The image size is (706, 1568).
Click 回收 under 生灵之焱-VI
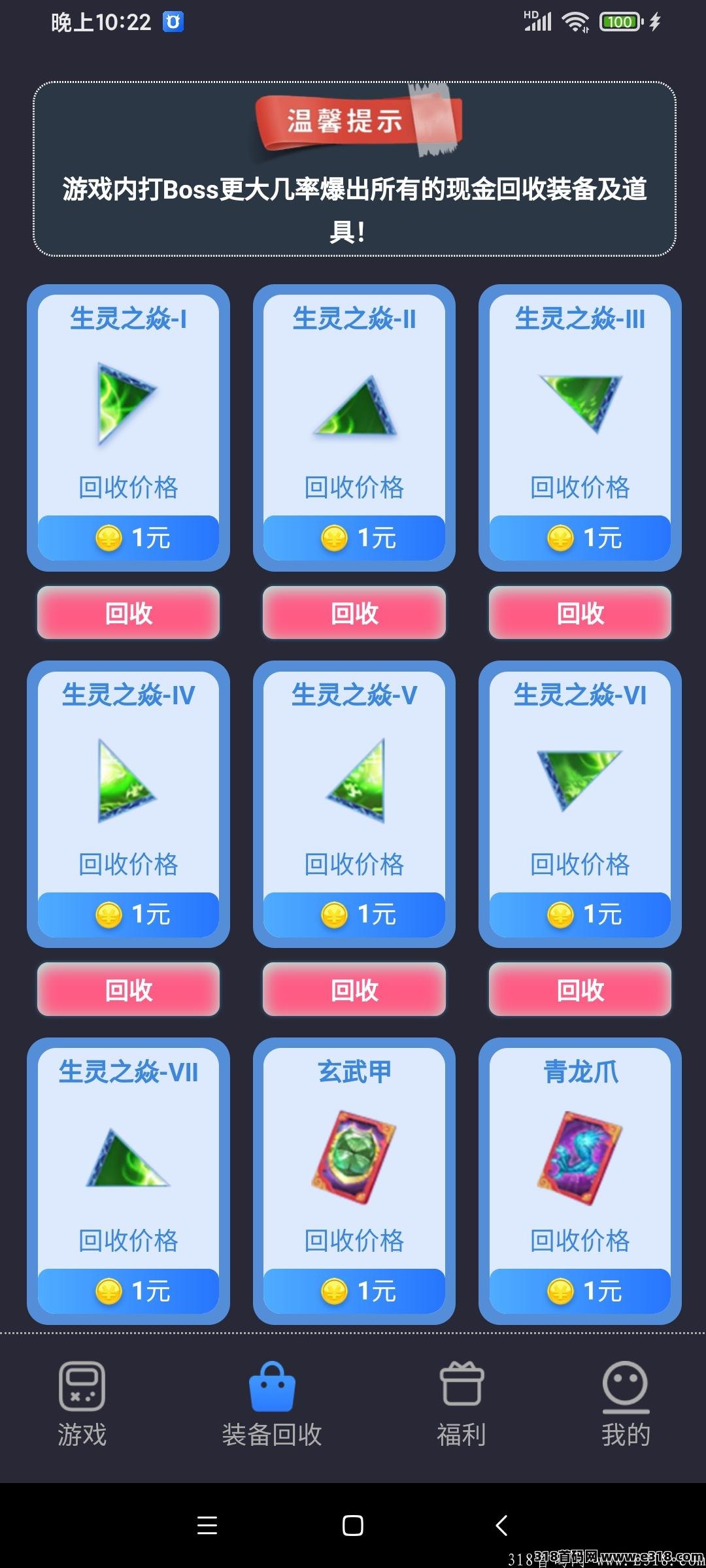[579, 990]
